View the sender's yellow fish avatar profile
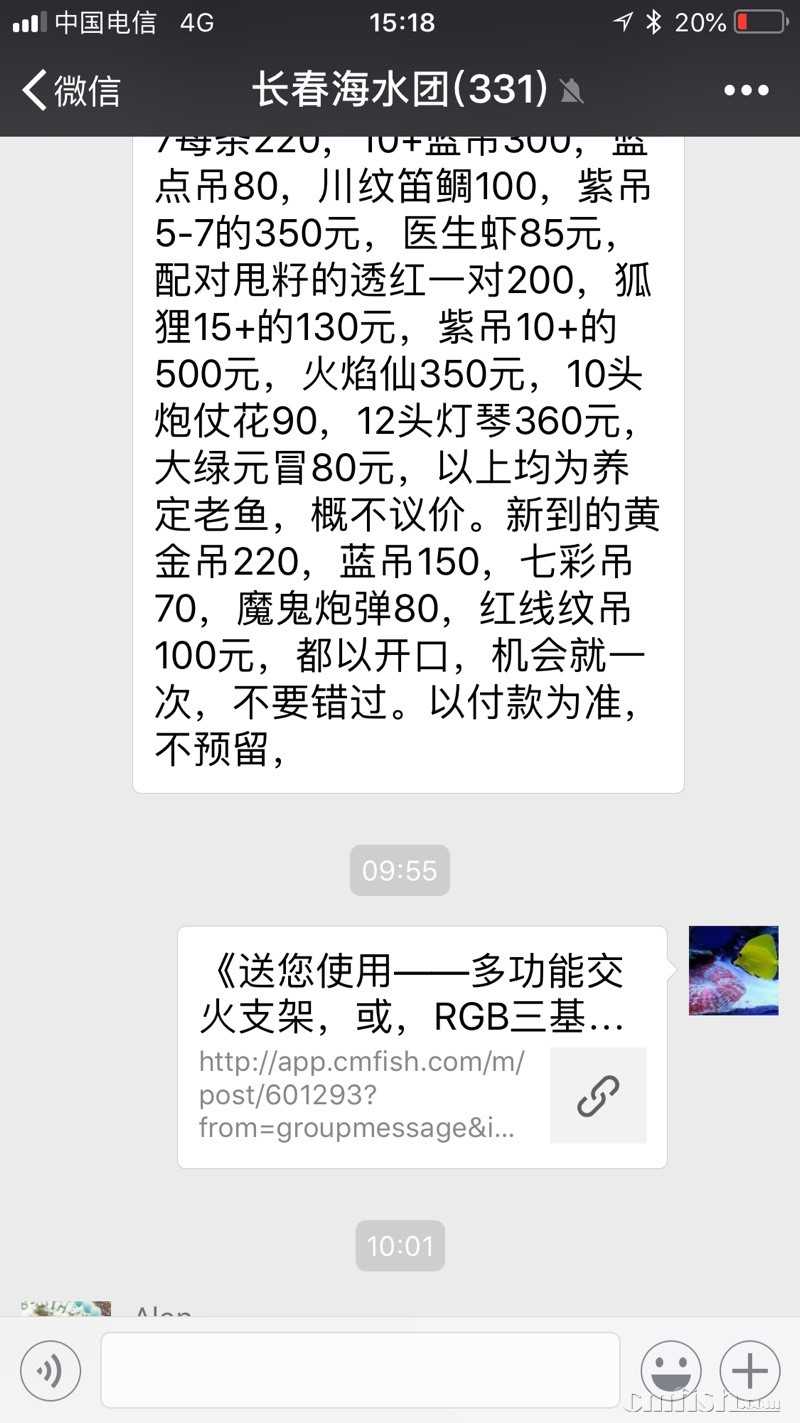Screen dimensions: 800x1423 pyautogui.click(x=733, y=970)
